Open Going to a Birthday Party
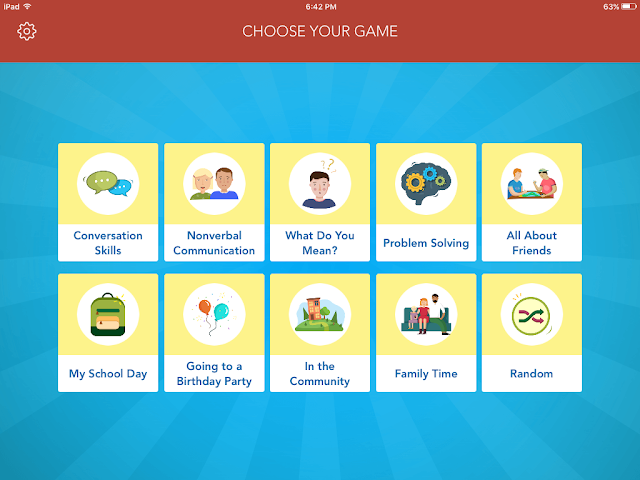The width and height of the screenshot is (640, 480). tap(214, 333)
